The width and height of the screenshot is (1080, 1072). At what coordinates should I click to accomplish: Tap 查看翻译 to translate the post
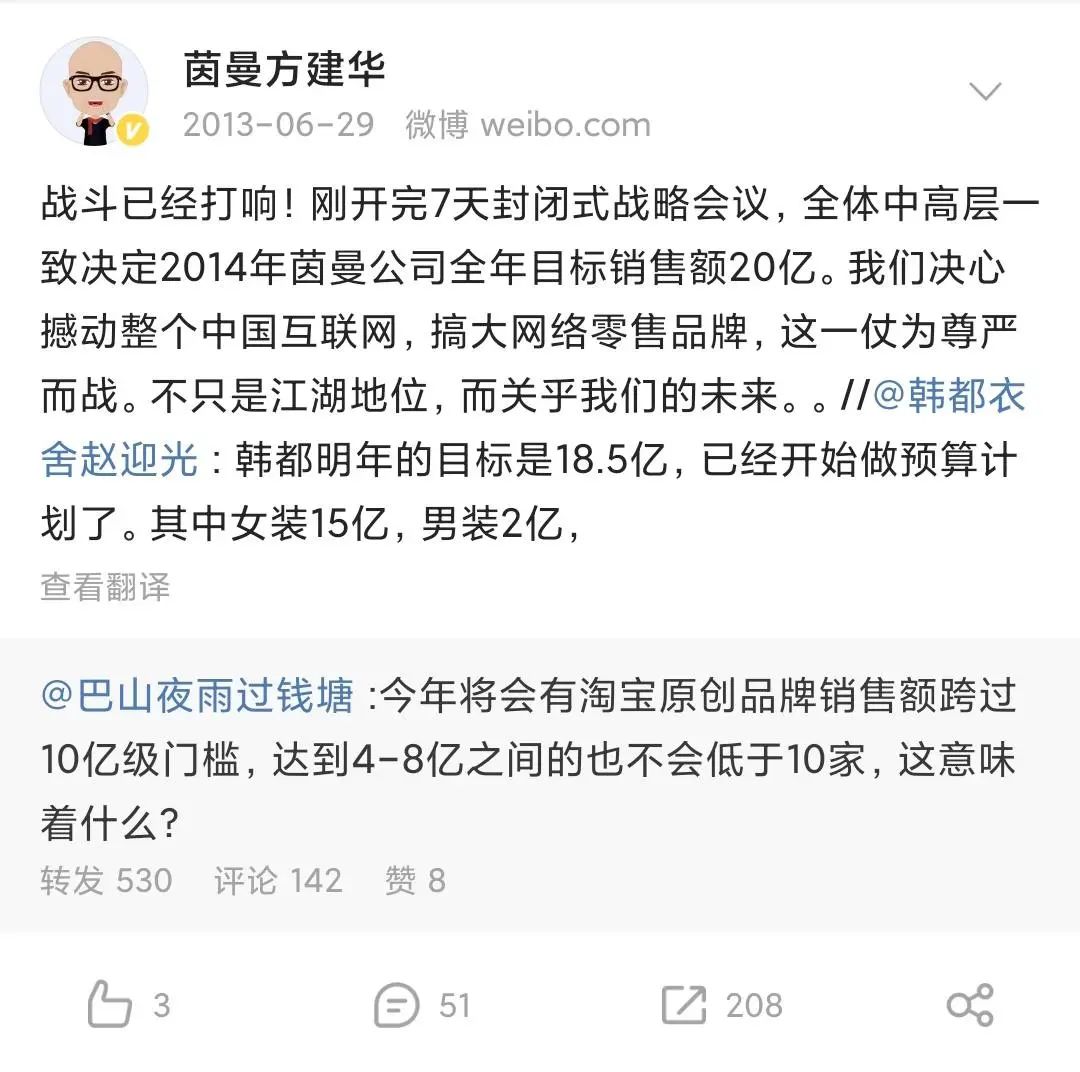point(105,586)
